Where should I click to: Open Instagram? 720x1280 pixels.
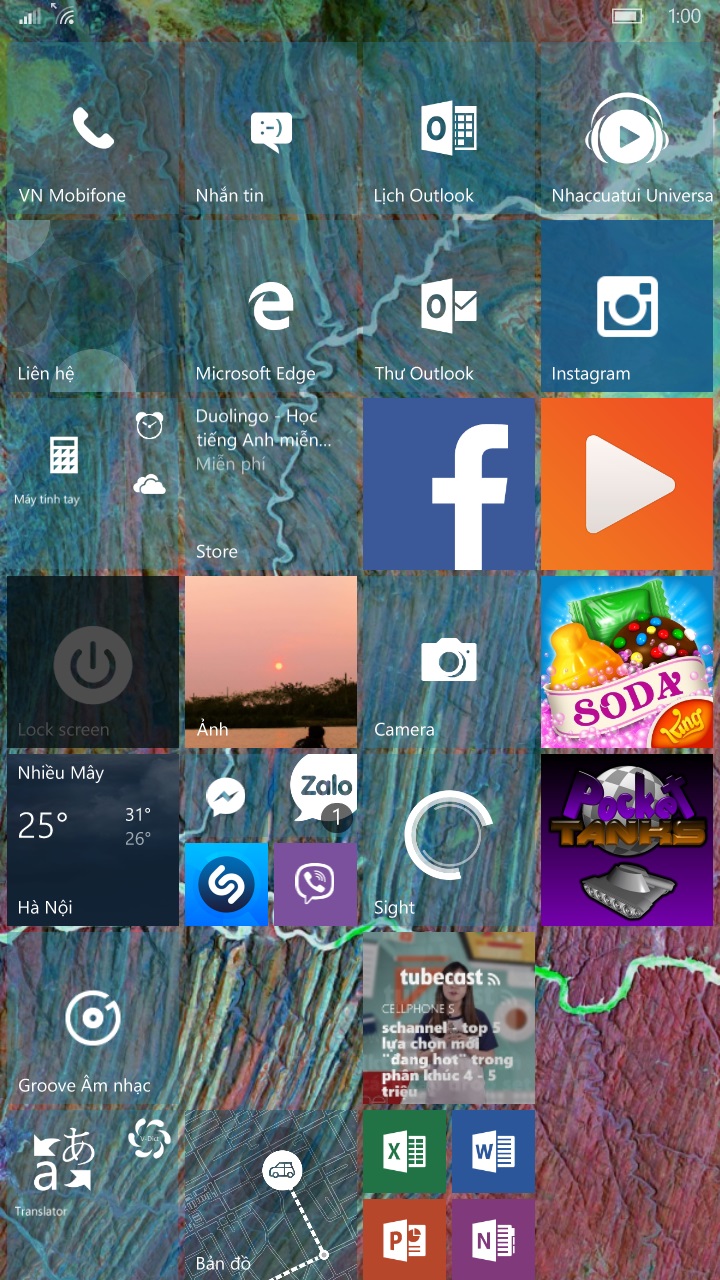(x=626, y=305)
